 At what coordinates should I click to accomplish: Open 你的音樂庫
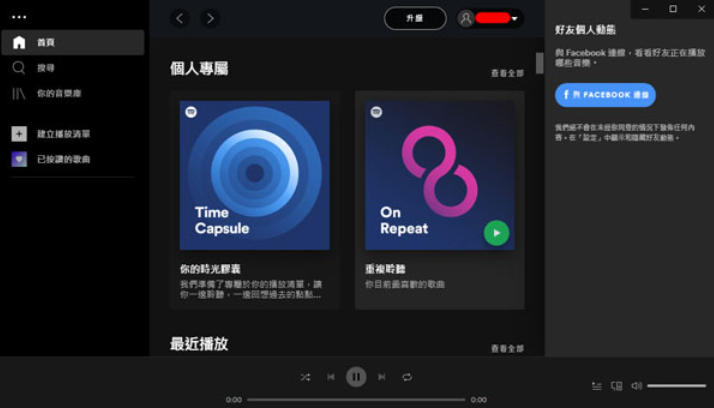coord(58,93)
